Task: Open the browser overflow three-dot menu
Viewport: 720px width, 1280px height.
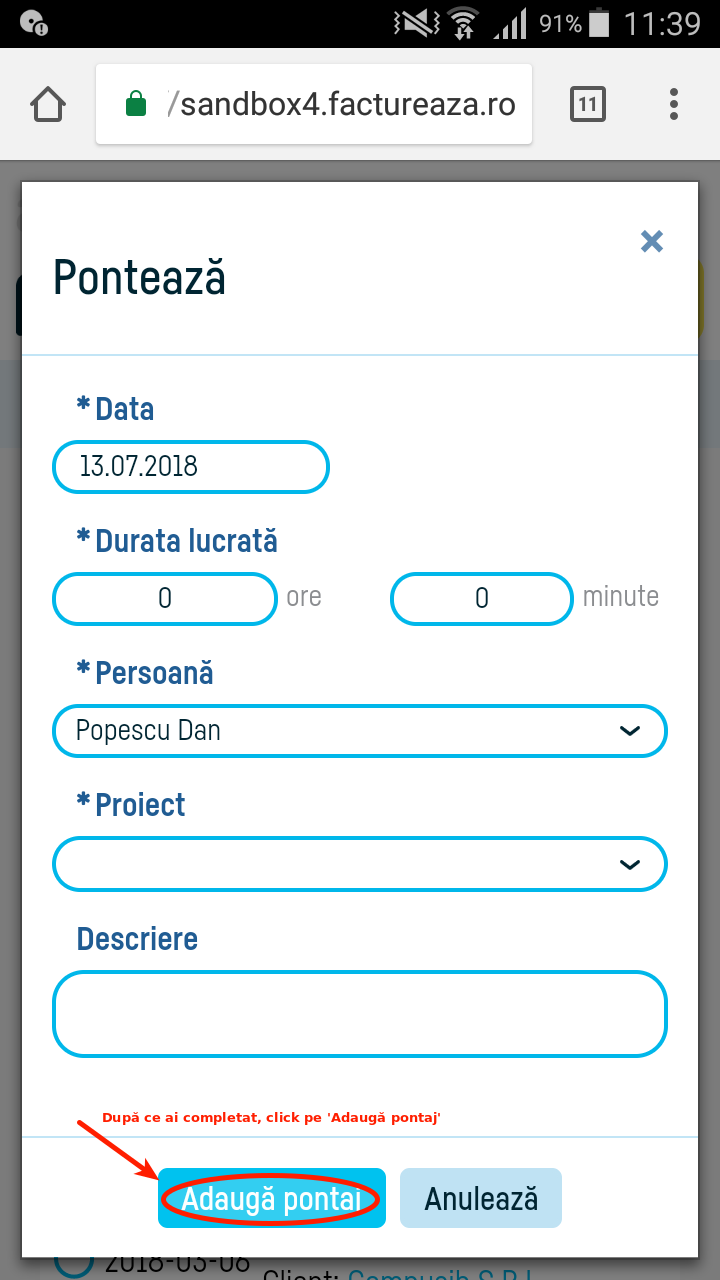Action: pos(673,103)
